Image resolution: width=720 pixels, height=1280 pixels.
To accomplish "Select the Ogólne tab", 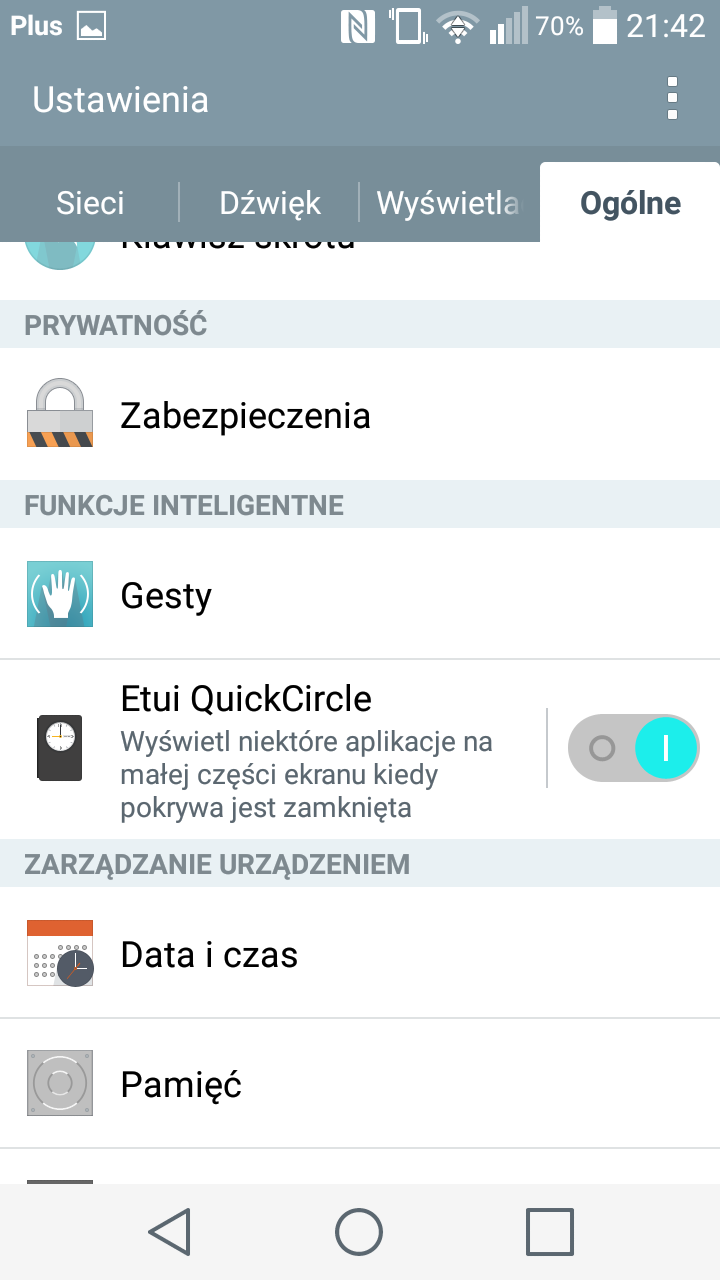I will tap(630, 203).
